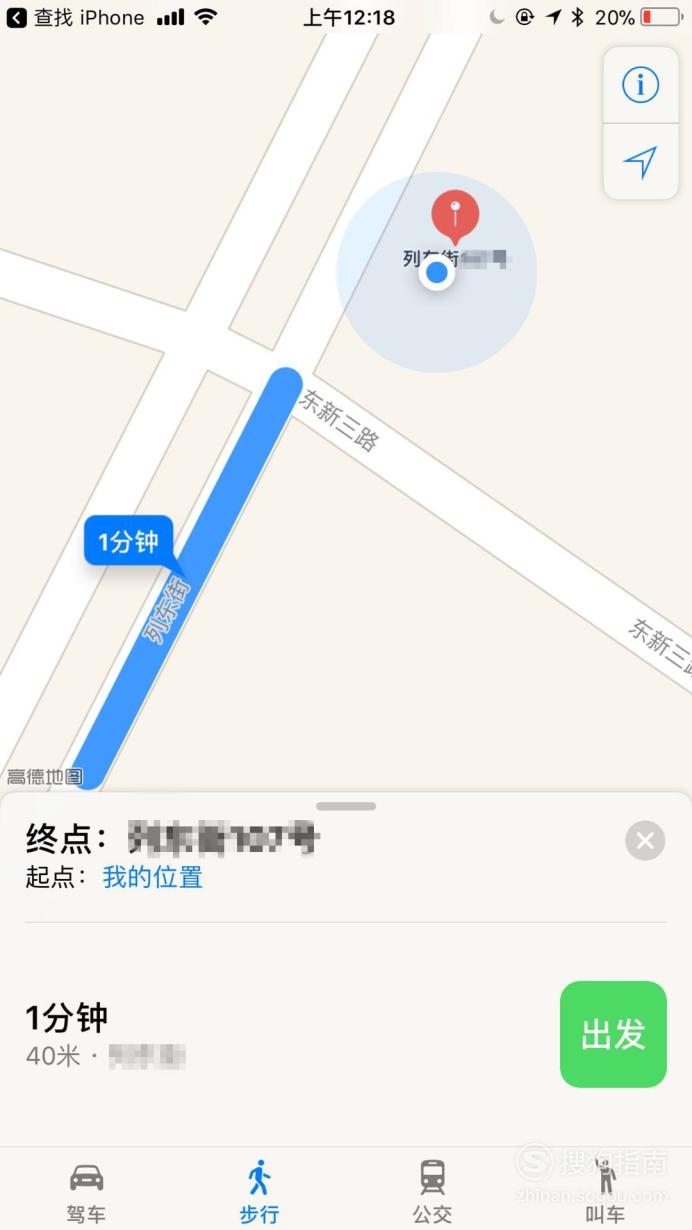Expand the route card grabber handle
This screenshot has height=1230, width=692.
346,806
